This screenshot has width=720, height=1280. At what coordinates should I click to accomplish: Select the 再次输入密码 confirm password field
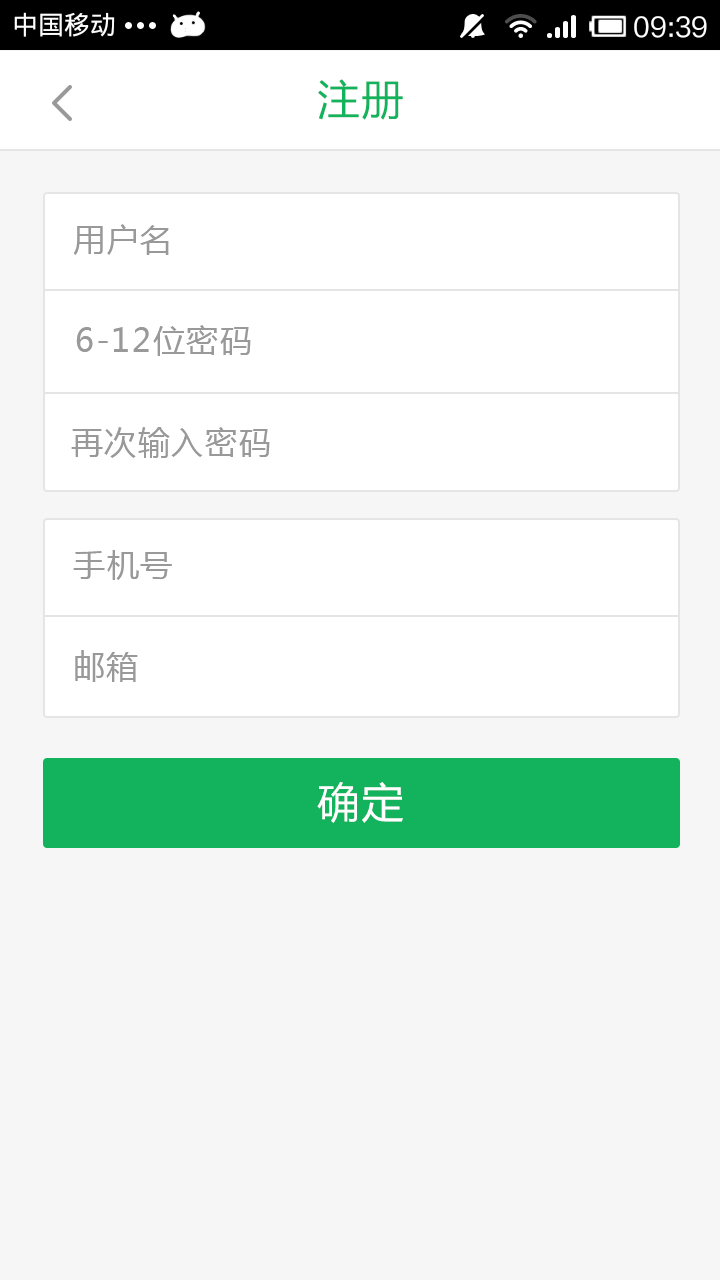(x=360, y=441)
